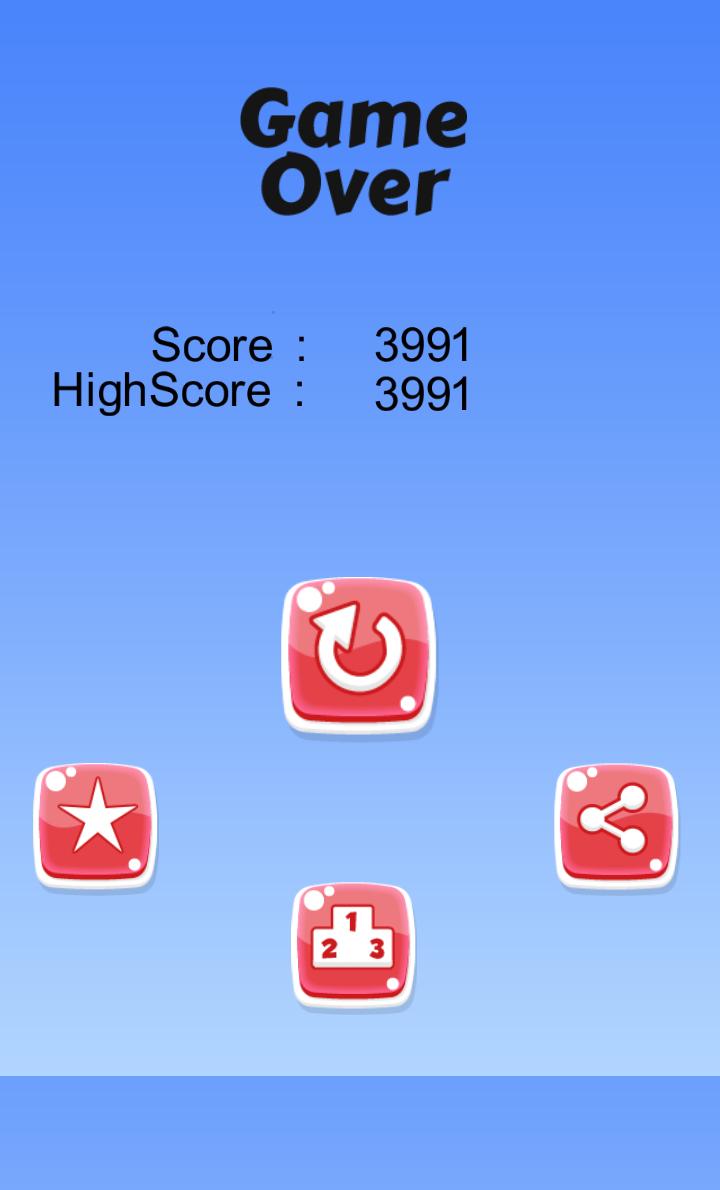
Task: Rate the game via the star button
Action: pyautogui.click(x=96, y=825)
